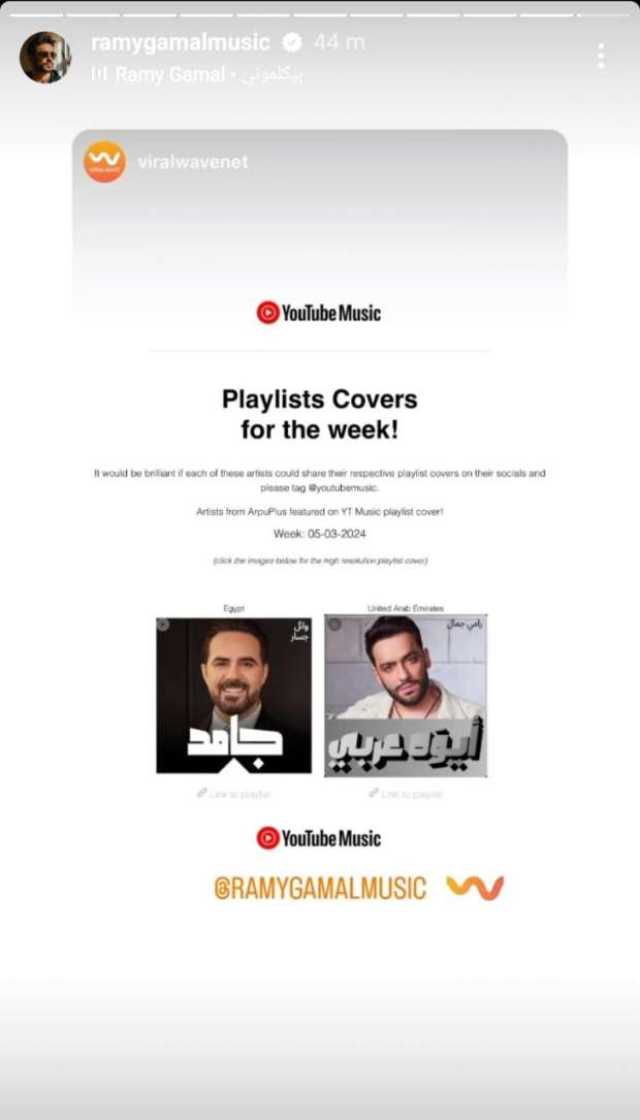Open the Ramy Gamal music track label
Viewport: 640px width, 1120px height.
coord(197,74)
